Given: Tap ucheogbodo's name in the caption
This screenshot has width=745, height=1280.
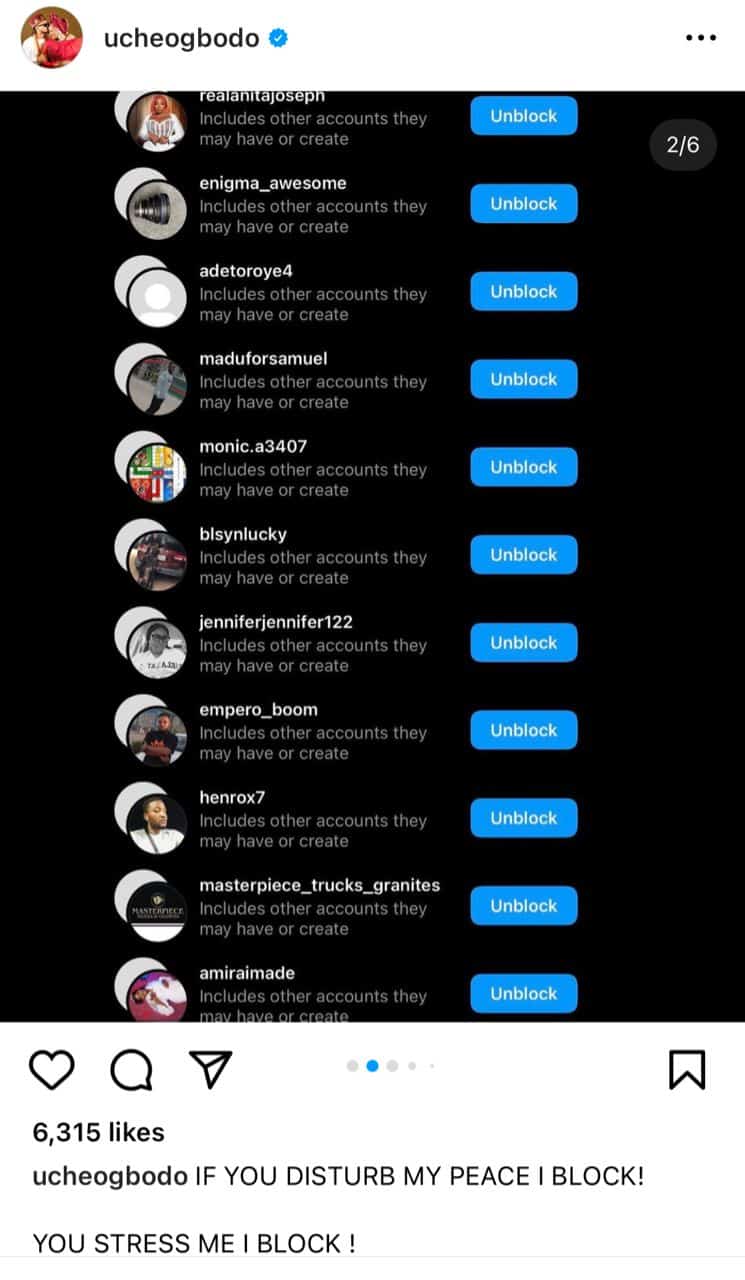Looking at the screenshot, I should pyautogui.click(x=110, y=1176).
